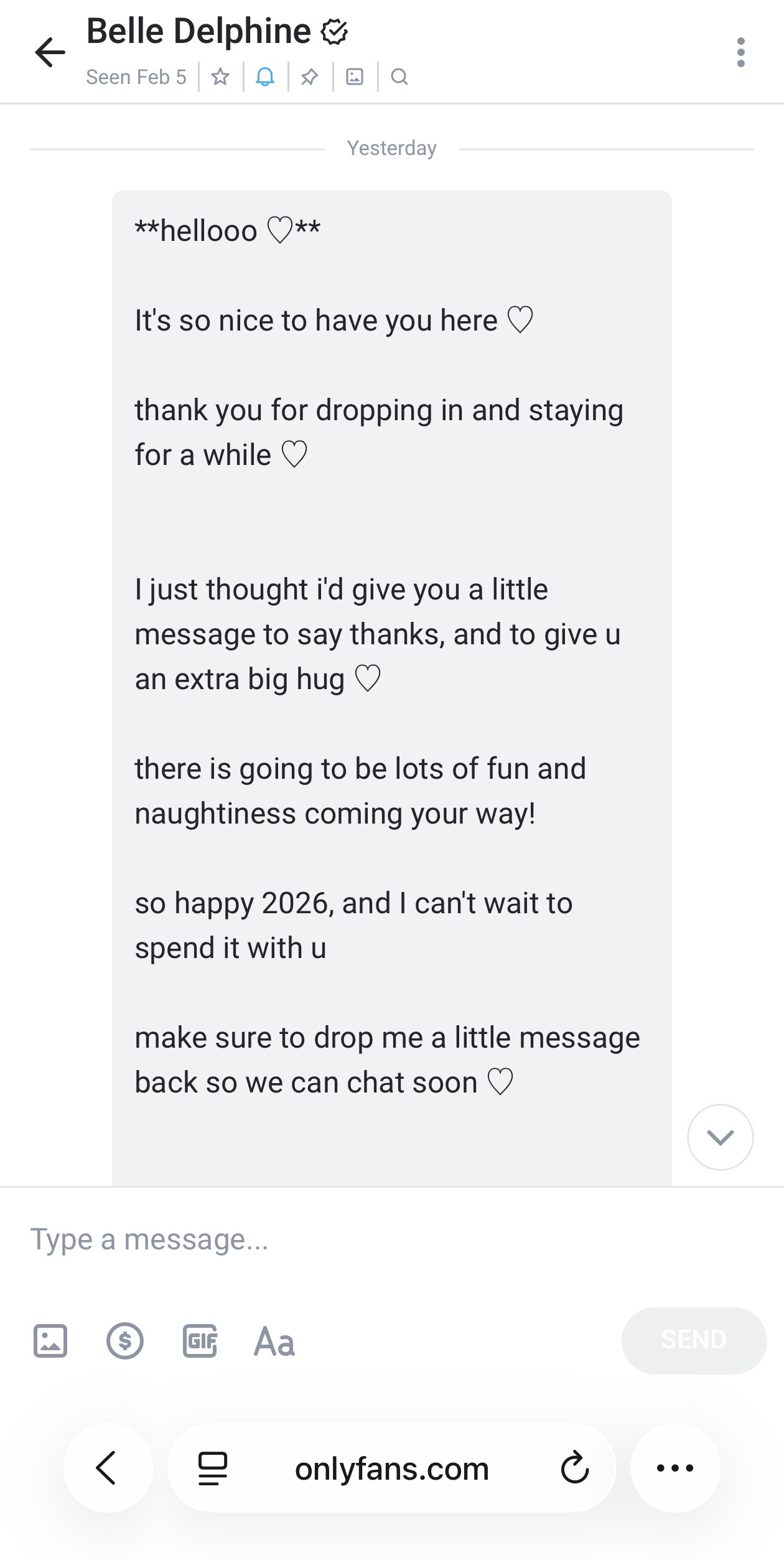Search within this conversation
Viewport: 784px width, 1560px height.
click(399, 77)
